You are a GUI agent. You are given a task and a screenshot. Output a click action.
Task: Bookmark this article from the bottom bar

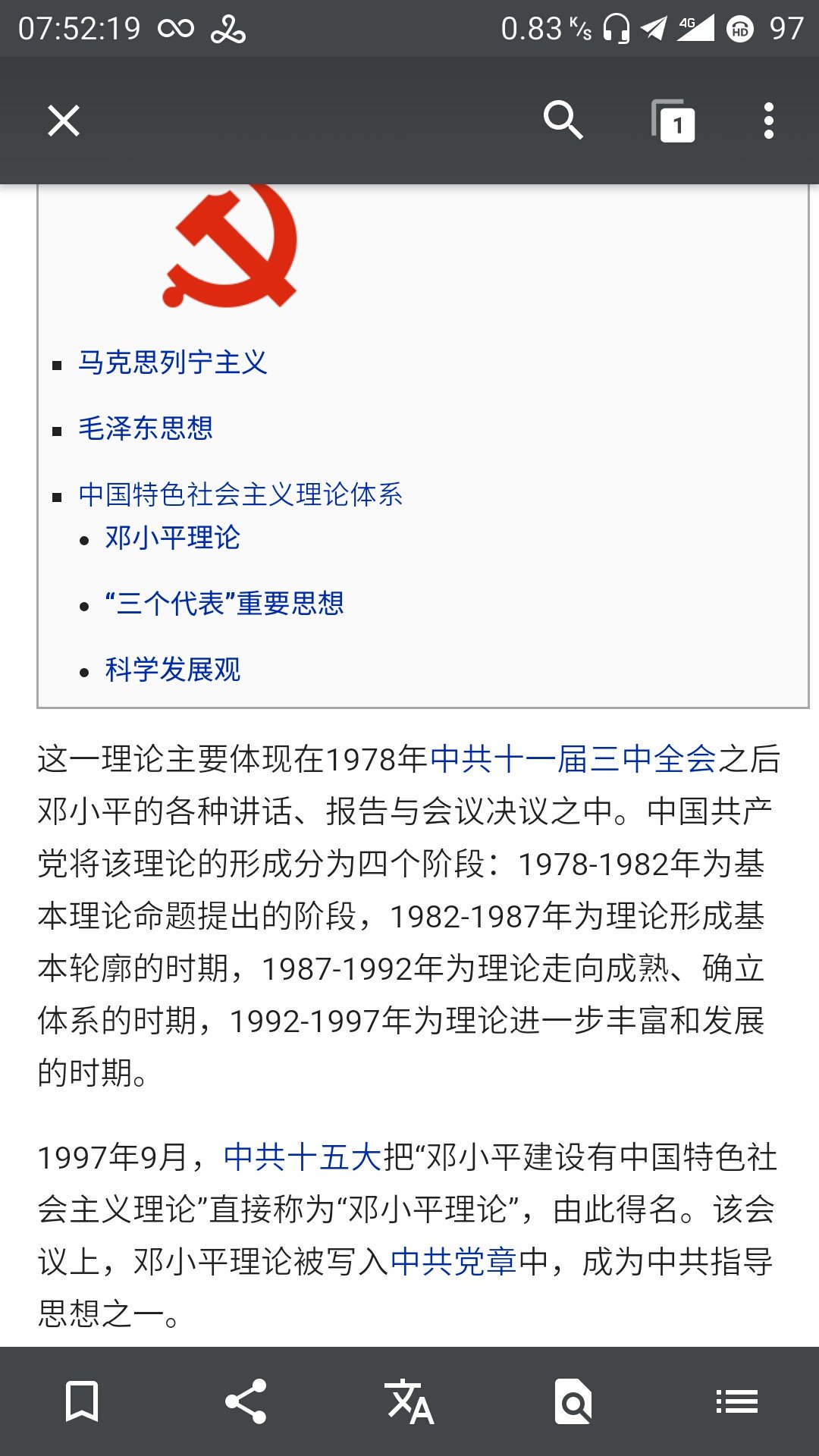pos(82,1401)
